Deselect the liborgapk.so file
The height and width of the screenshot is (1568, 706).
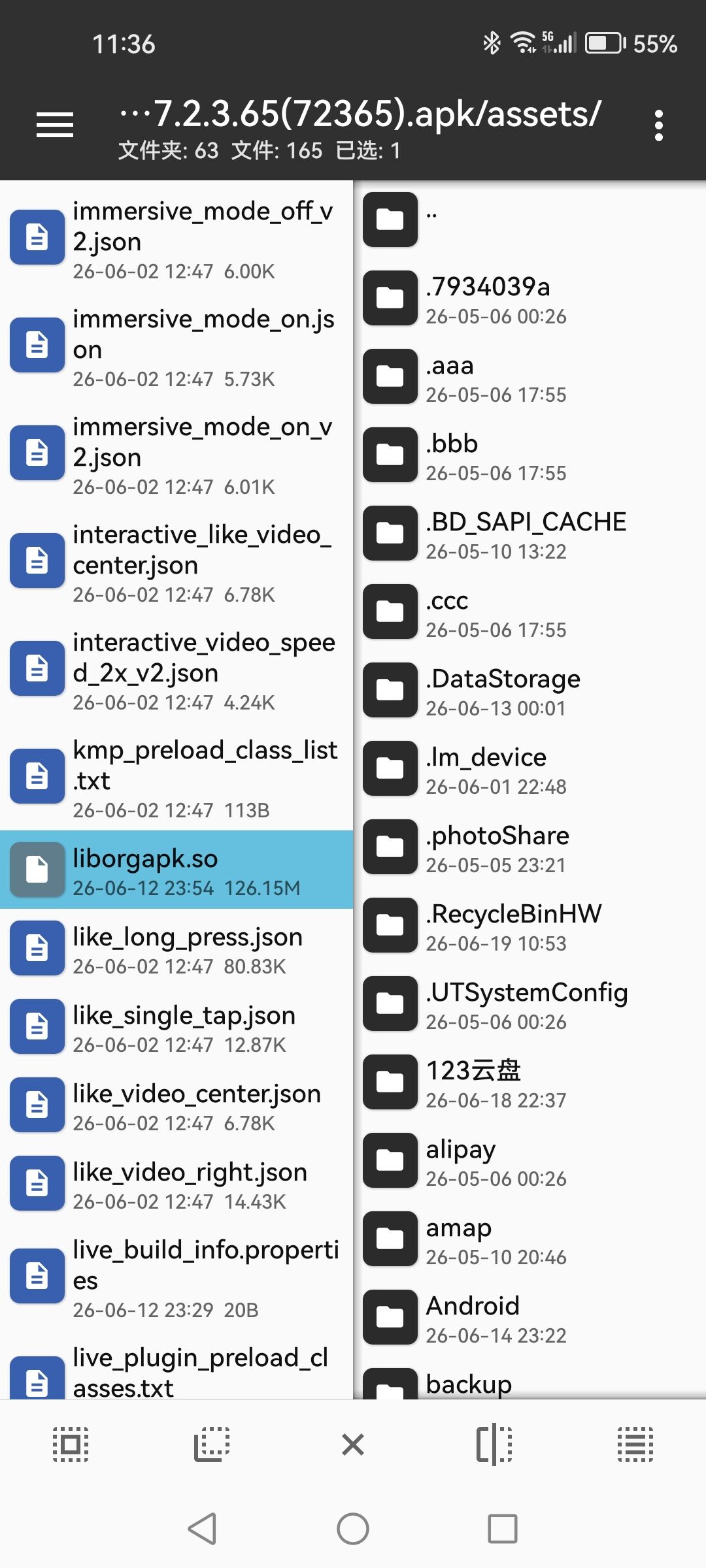tap(176, 870)
